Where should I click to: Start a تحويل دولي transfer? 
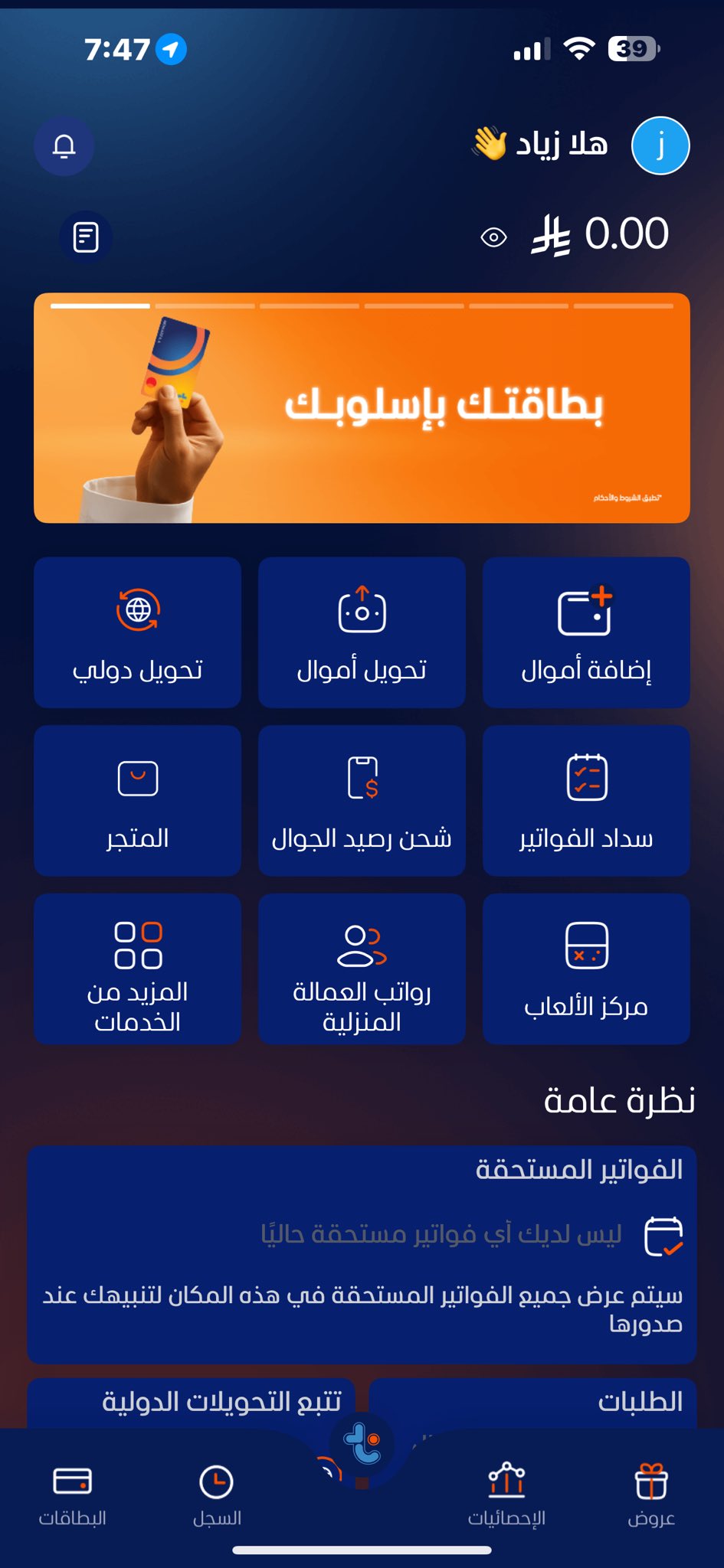[x=138, y=632]
